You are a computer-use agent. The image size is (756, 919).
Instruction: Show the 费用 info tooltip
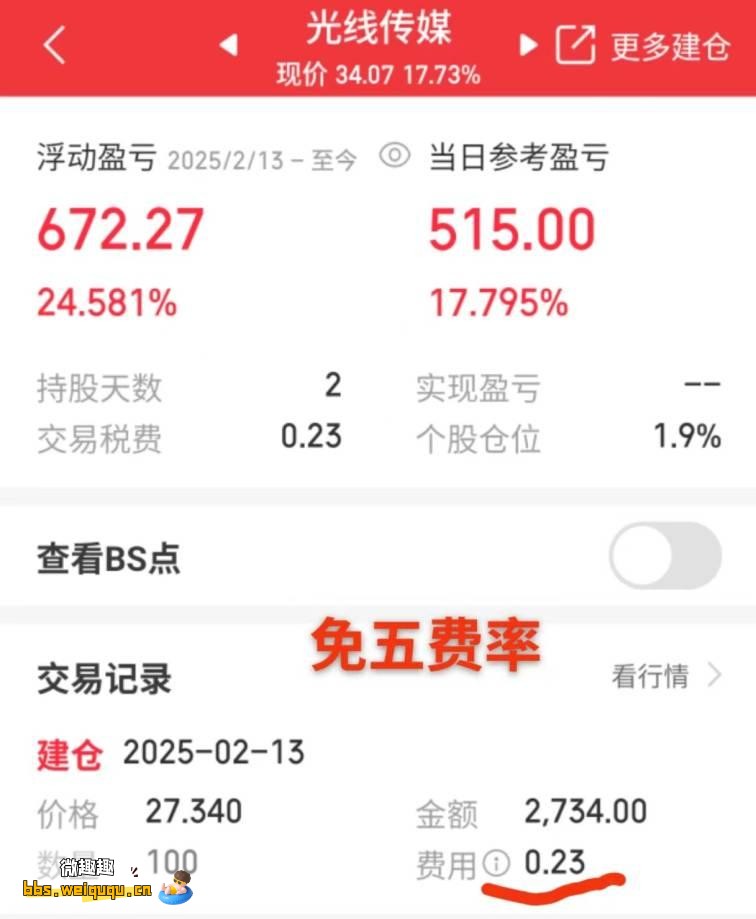[x=496, y=862]
